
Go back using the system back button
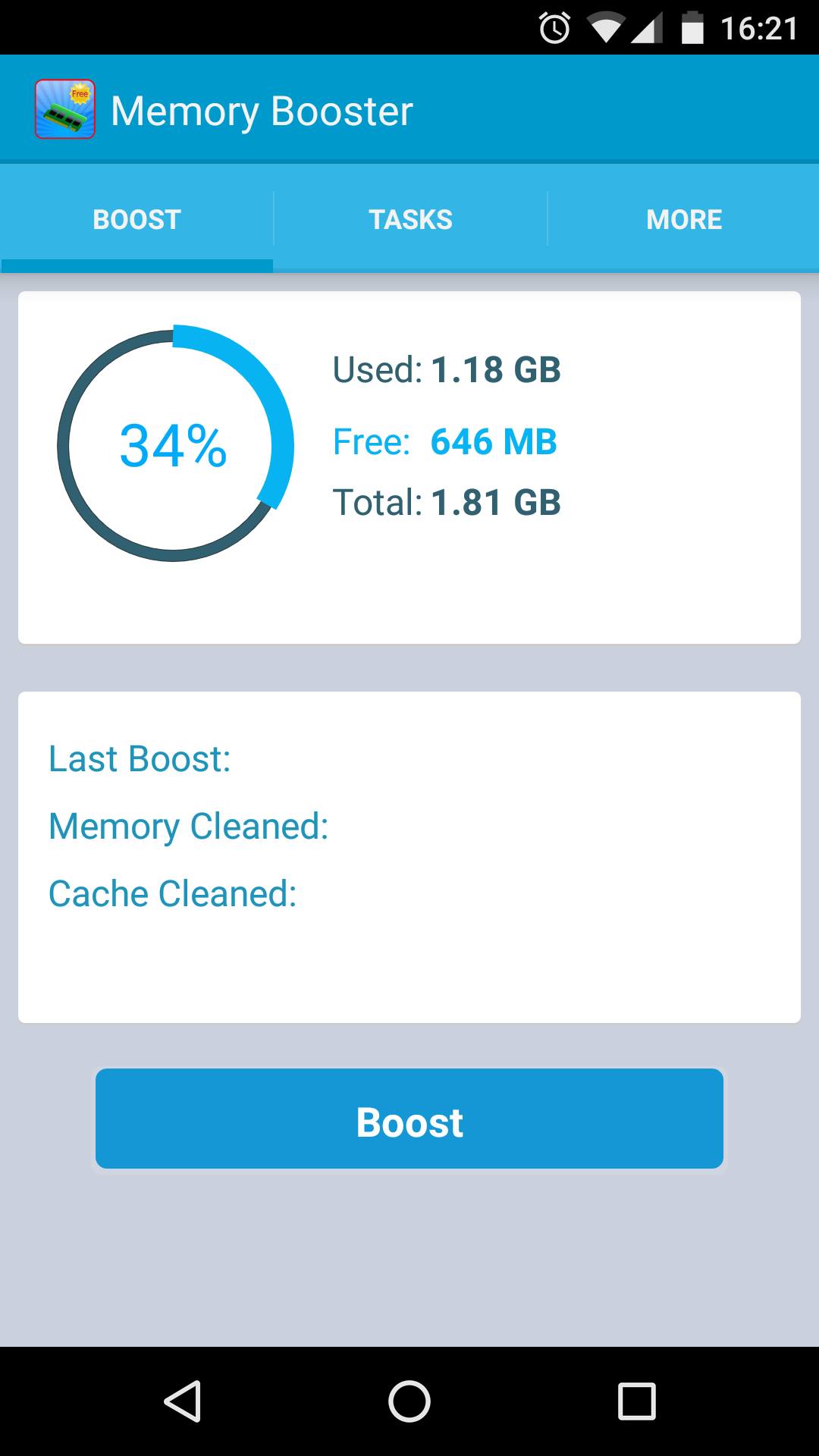(x=183, y=1401)
